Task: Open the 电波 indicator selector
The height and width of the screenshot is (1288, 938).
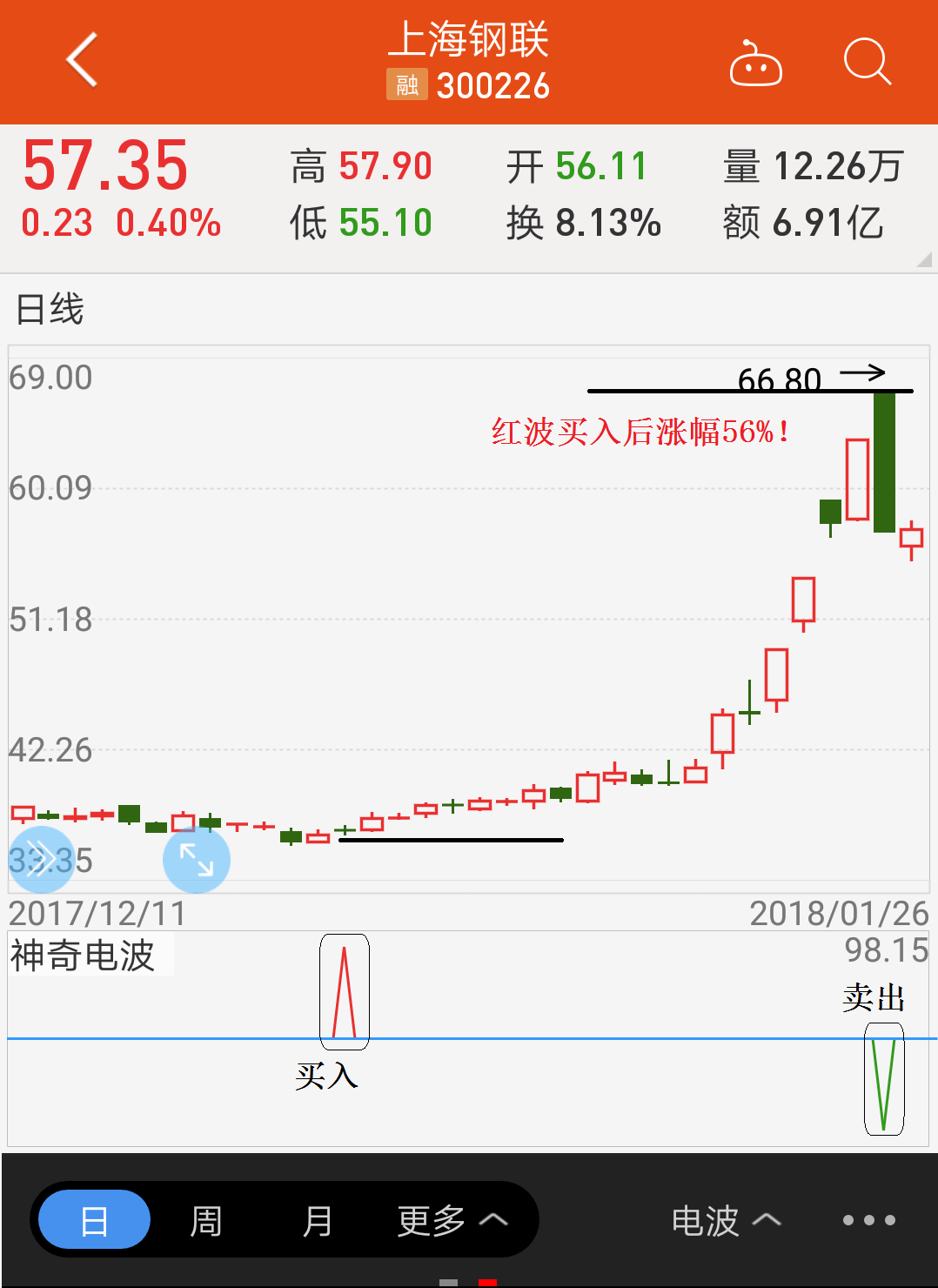Action: [x=726, y=1220]
